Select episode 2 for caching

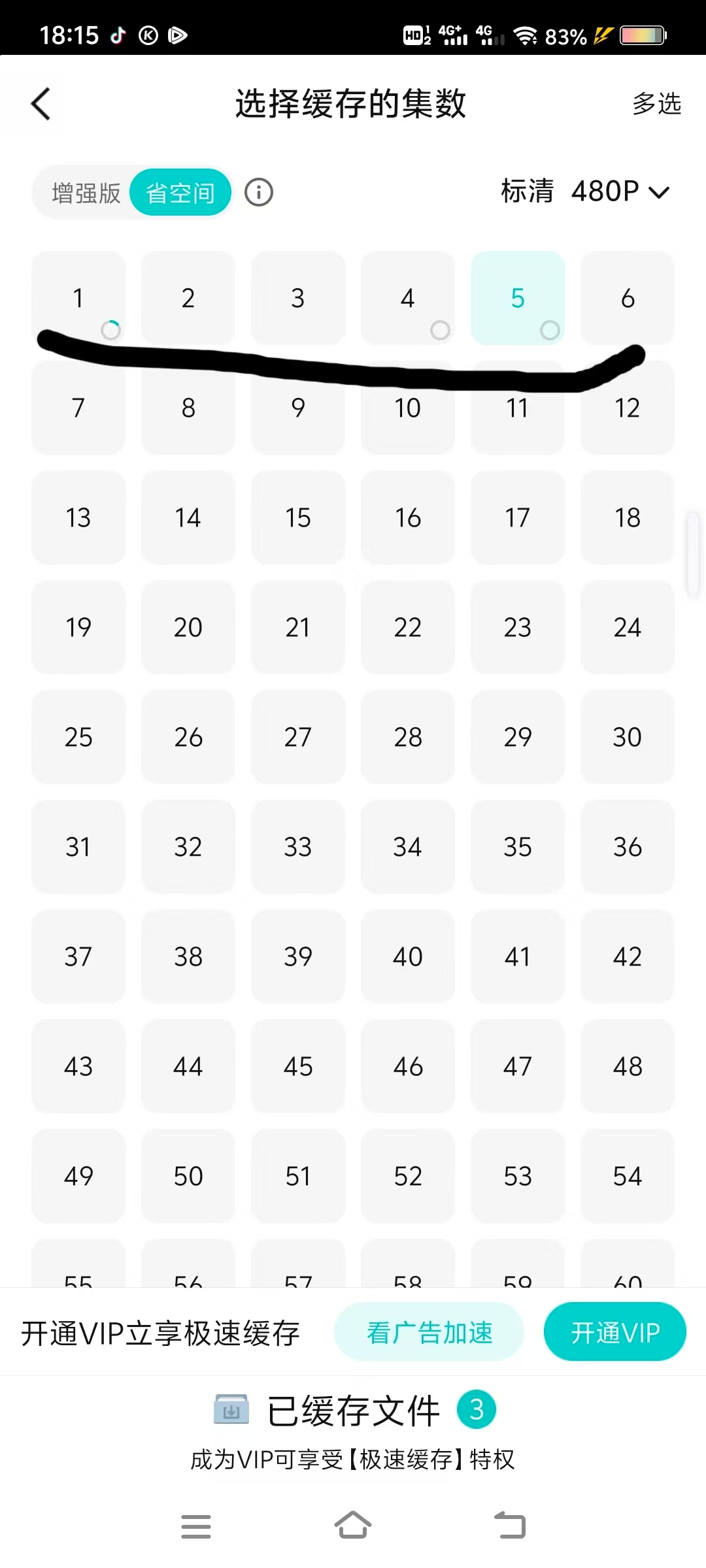pos(188,298)
